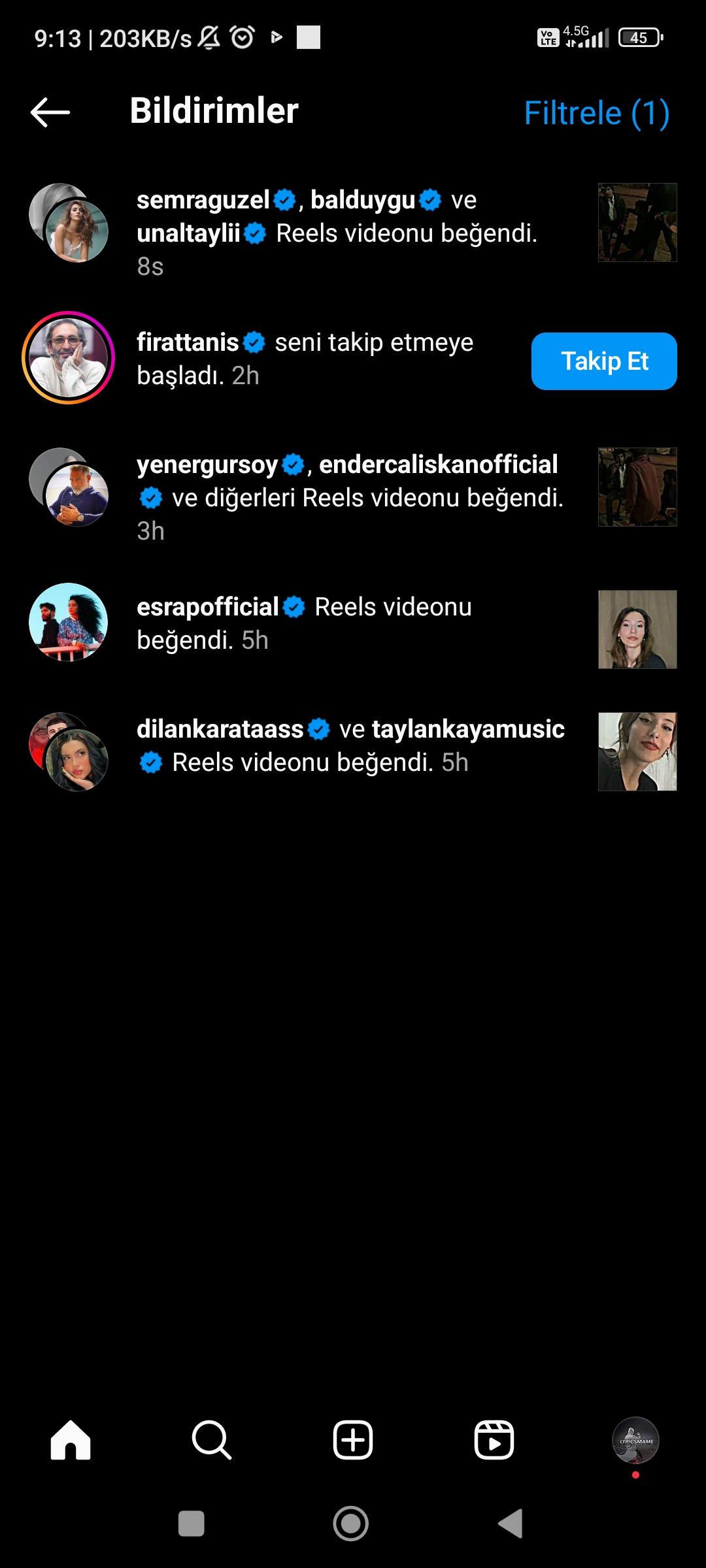Tap Takip Et to follow firattanis

point(603,361)
